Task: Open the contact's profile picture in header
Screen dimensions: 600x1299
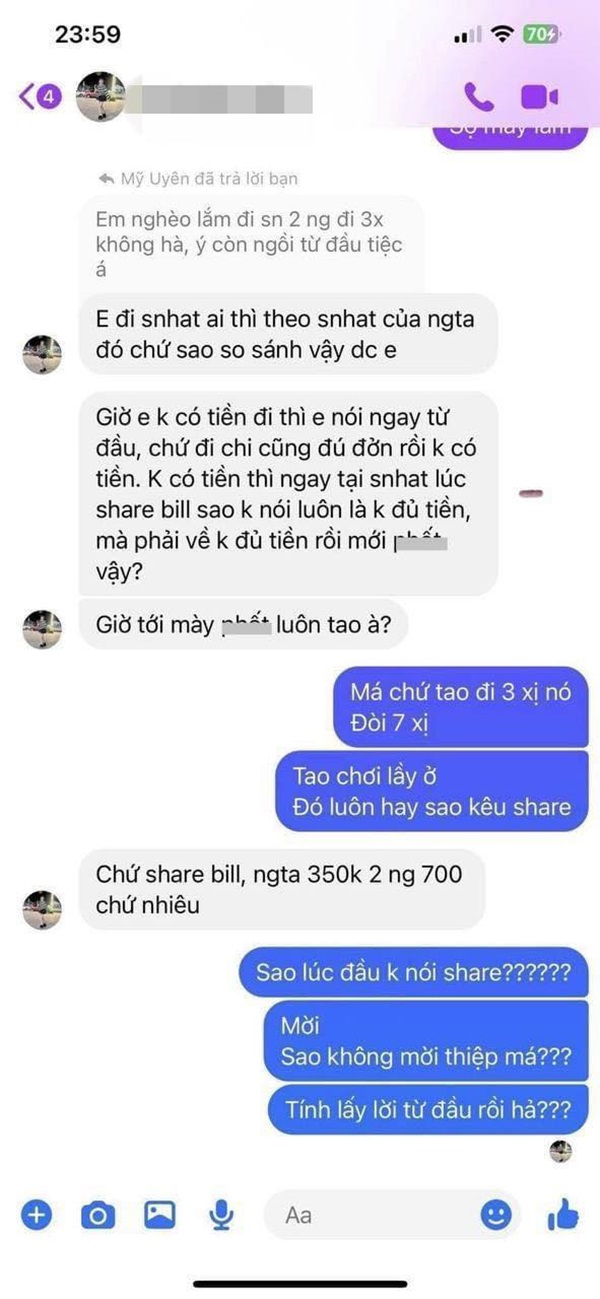Action: (101, 97)
